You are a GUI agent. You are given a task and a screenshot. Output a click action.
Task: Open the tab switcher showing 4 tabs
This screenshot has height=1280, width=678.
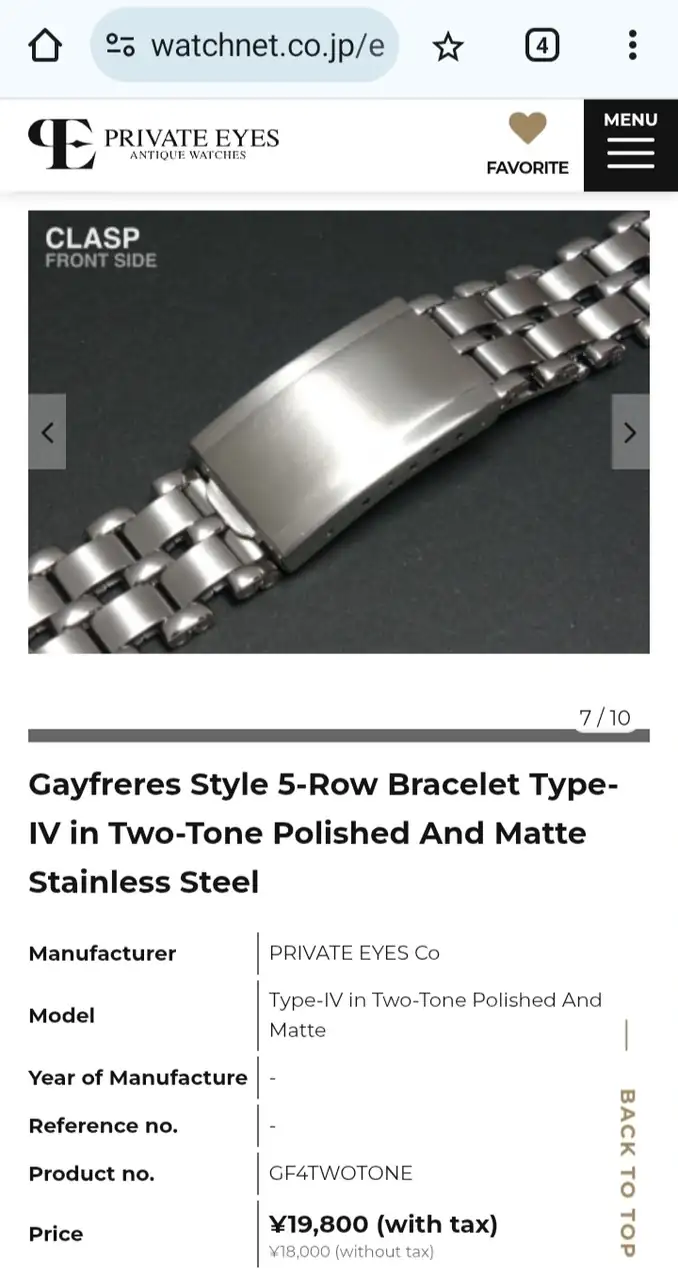tap(541, 46)
